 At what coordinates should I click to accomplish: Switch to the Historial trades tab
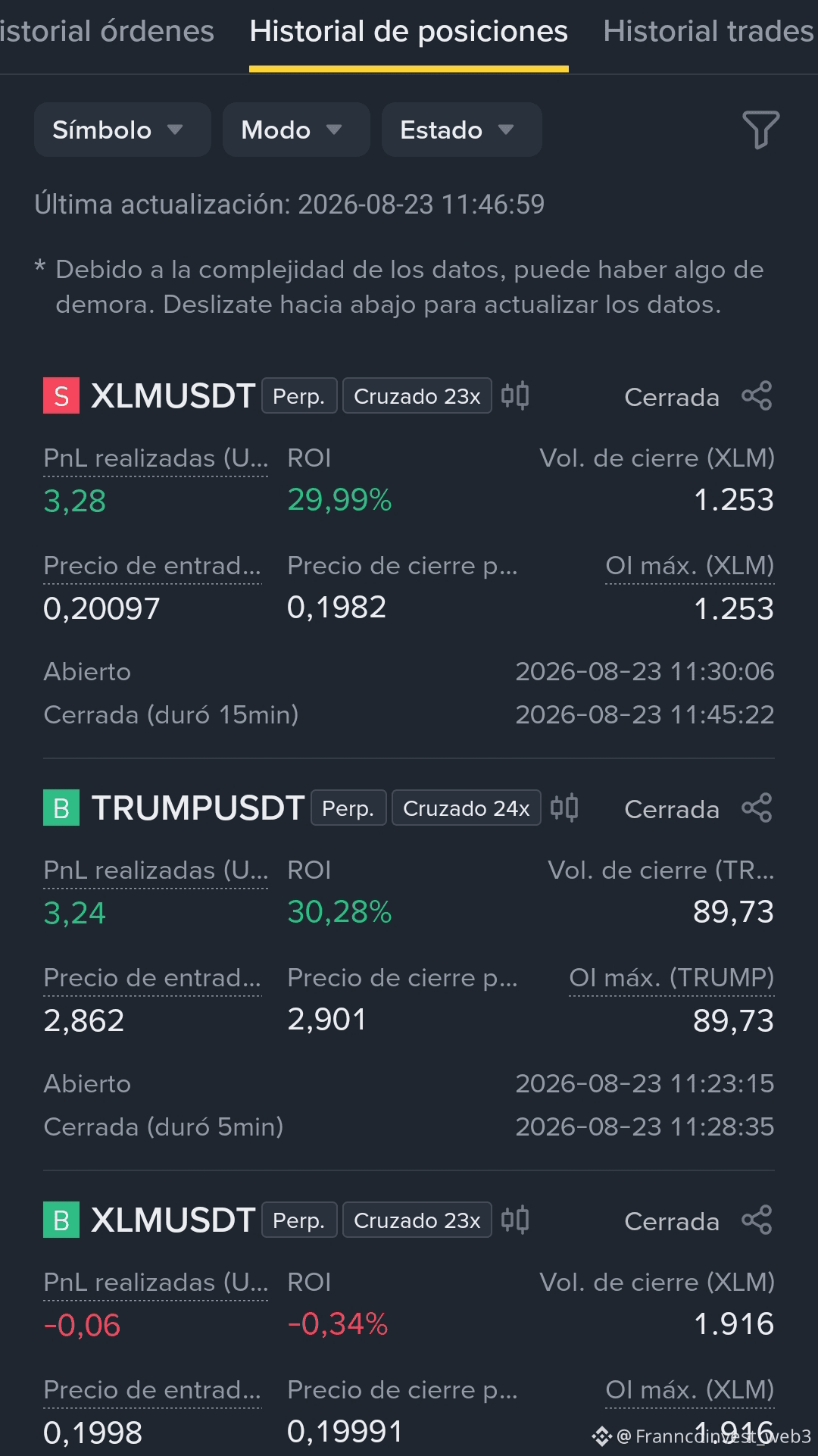[709, 32]
